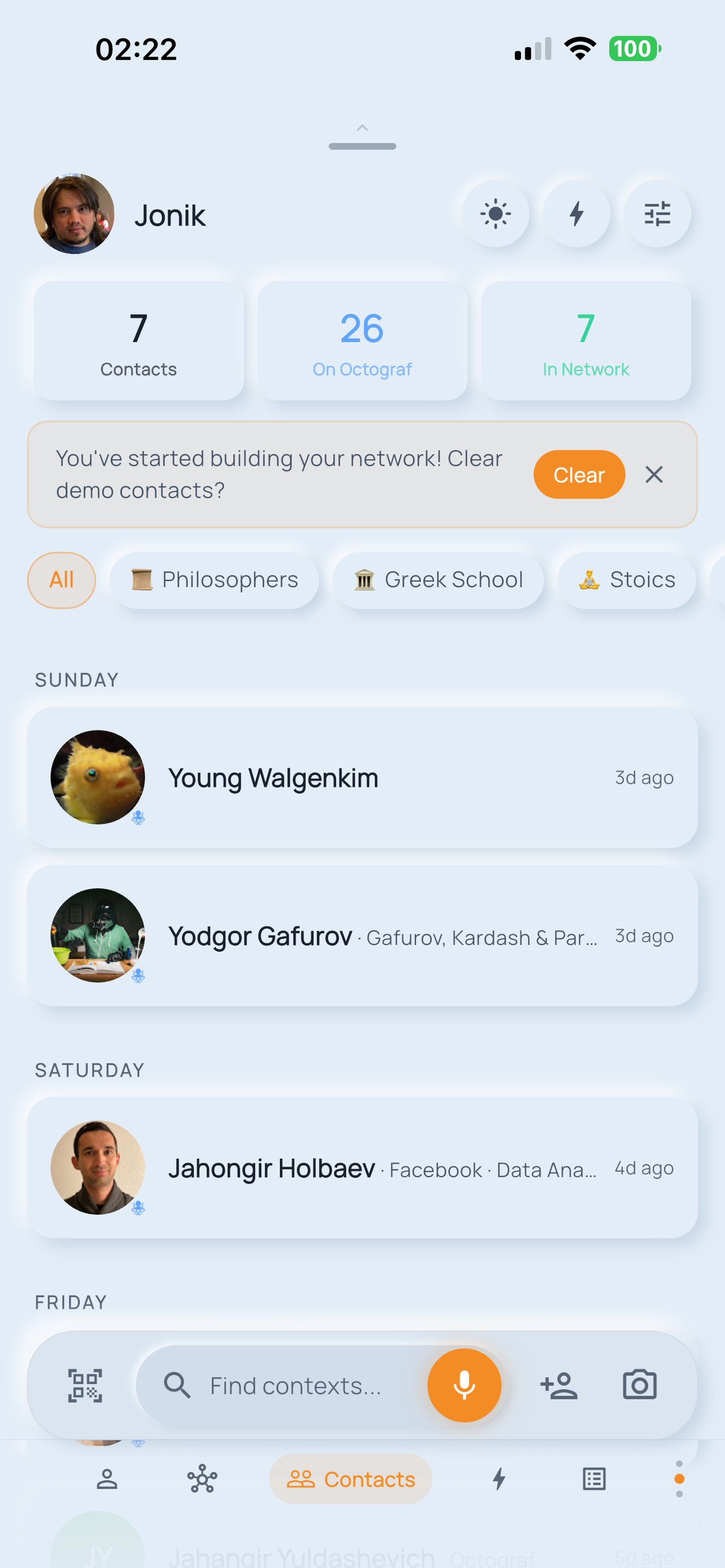This screenshot has width=725, height=1568.
Task: Tap the Find contexts search field
Action: (292, 1385)
